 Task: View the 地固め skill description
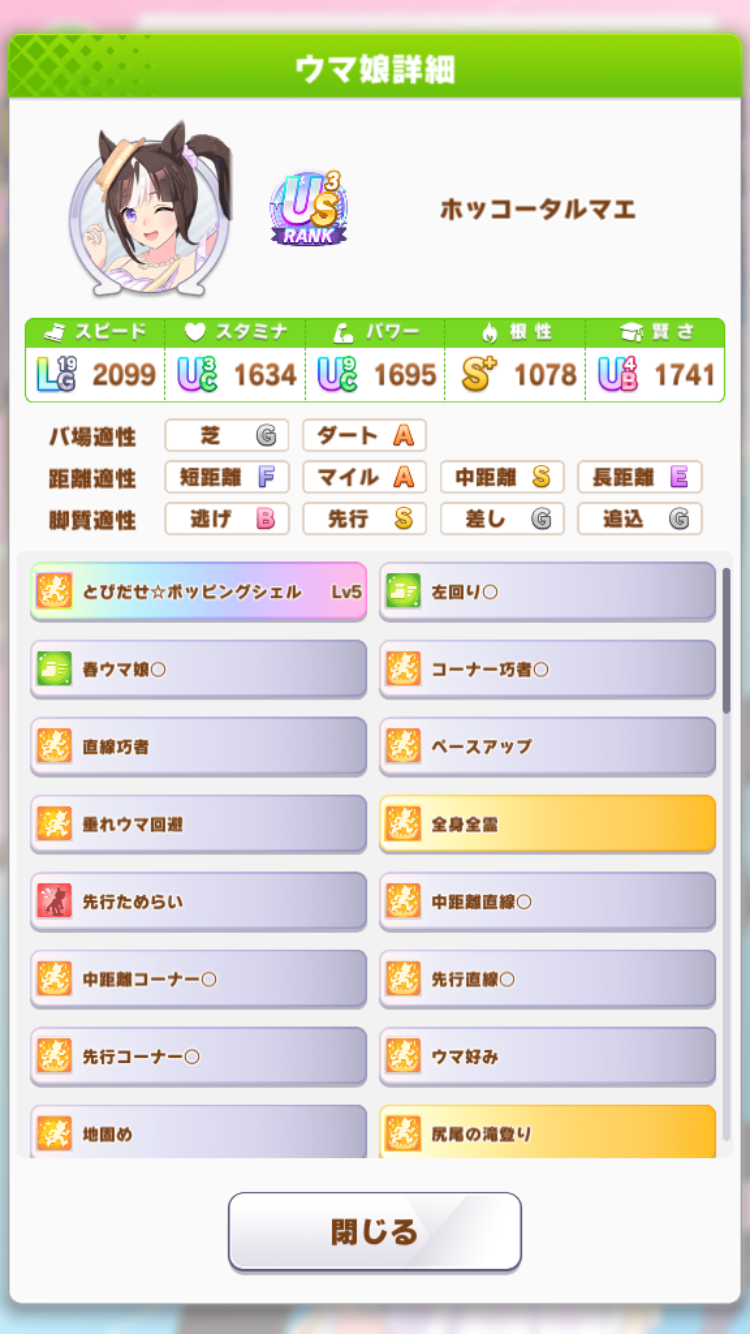point(198,1132)
